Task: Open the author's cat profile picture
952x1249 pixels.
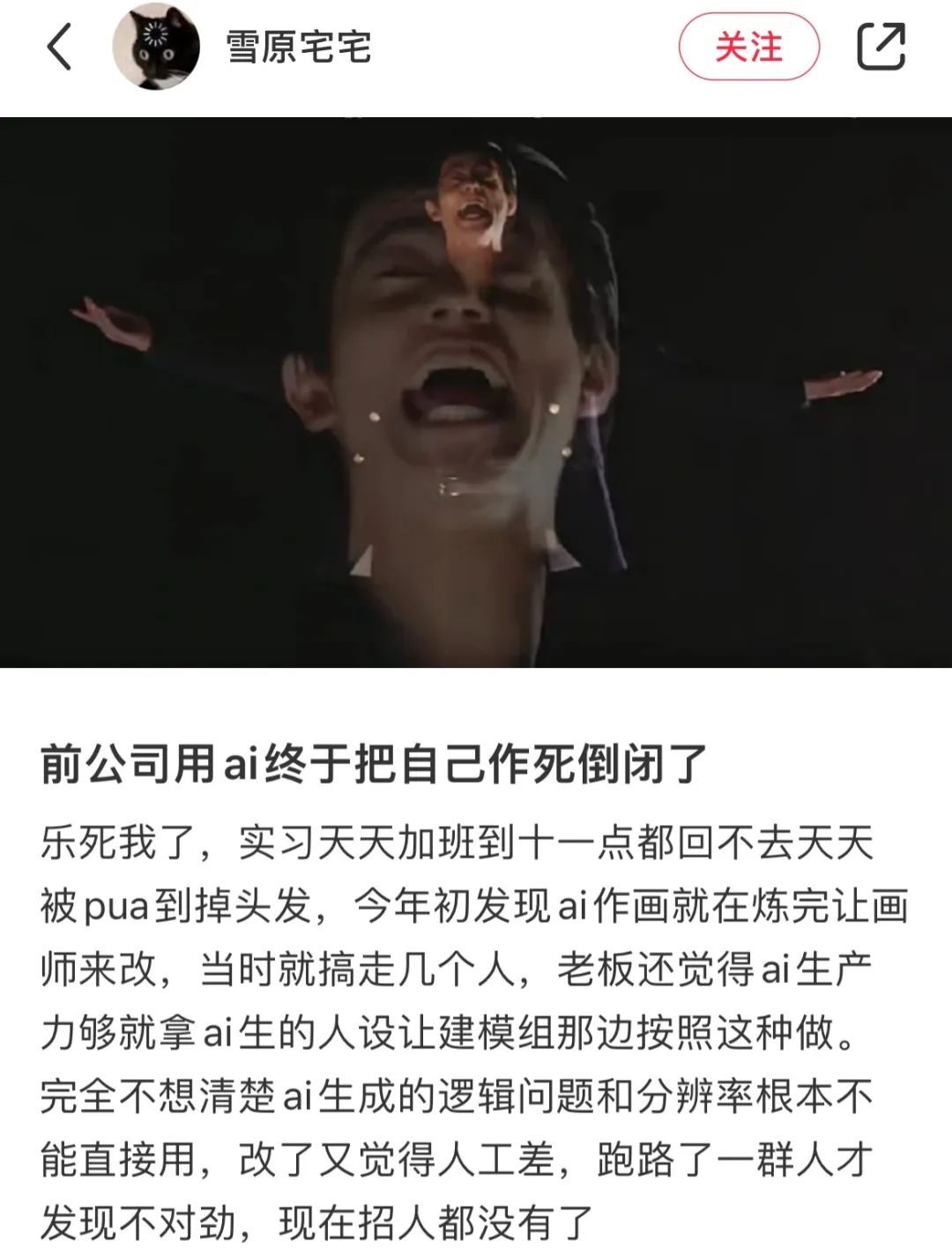Action: coord(157,48)
